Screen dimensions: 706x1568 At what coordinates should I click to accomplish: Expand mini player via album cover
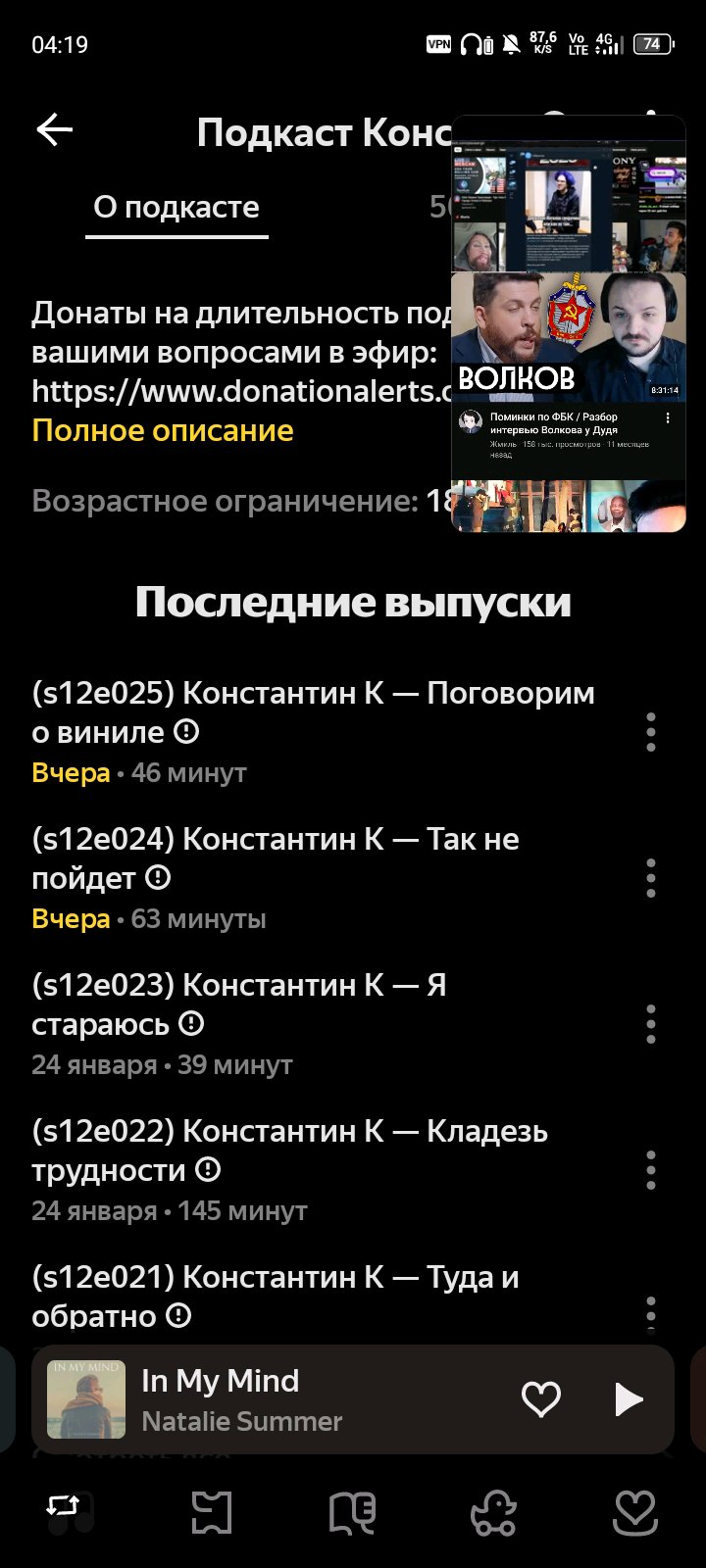pos(86,1399)
